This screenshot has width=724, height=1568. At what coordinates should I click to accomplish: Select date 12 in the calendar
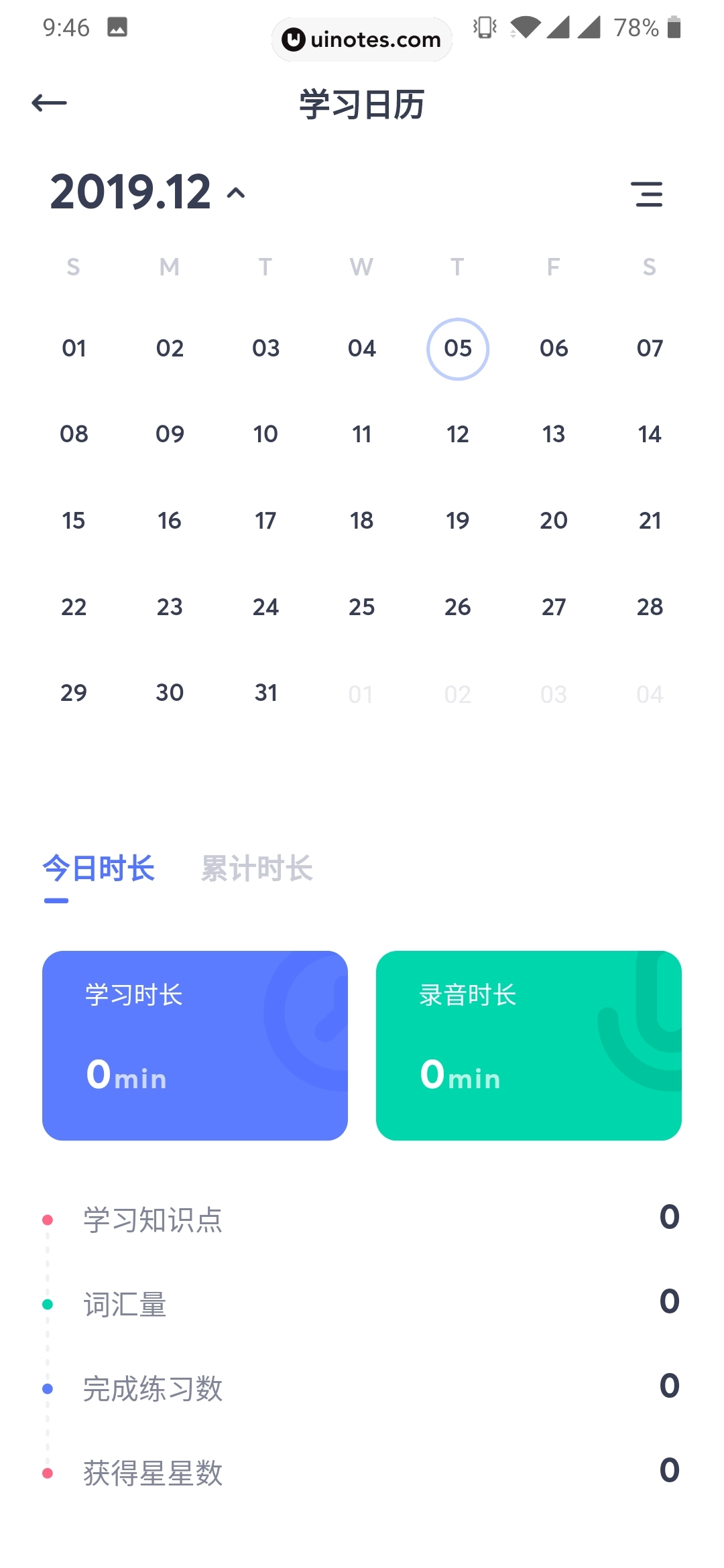(x=458, y=434)
